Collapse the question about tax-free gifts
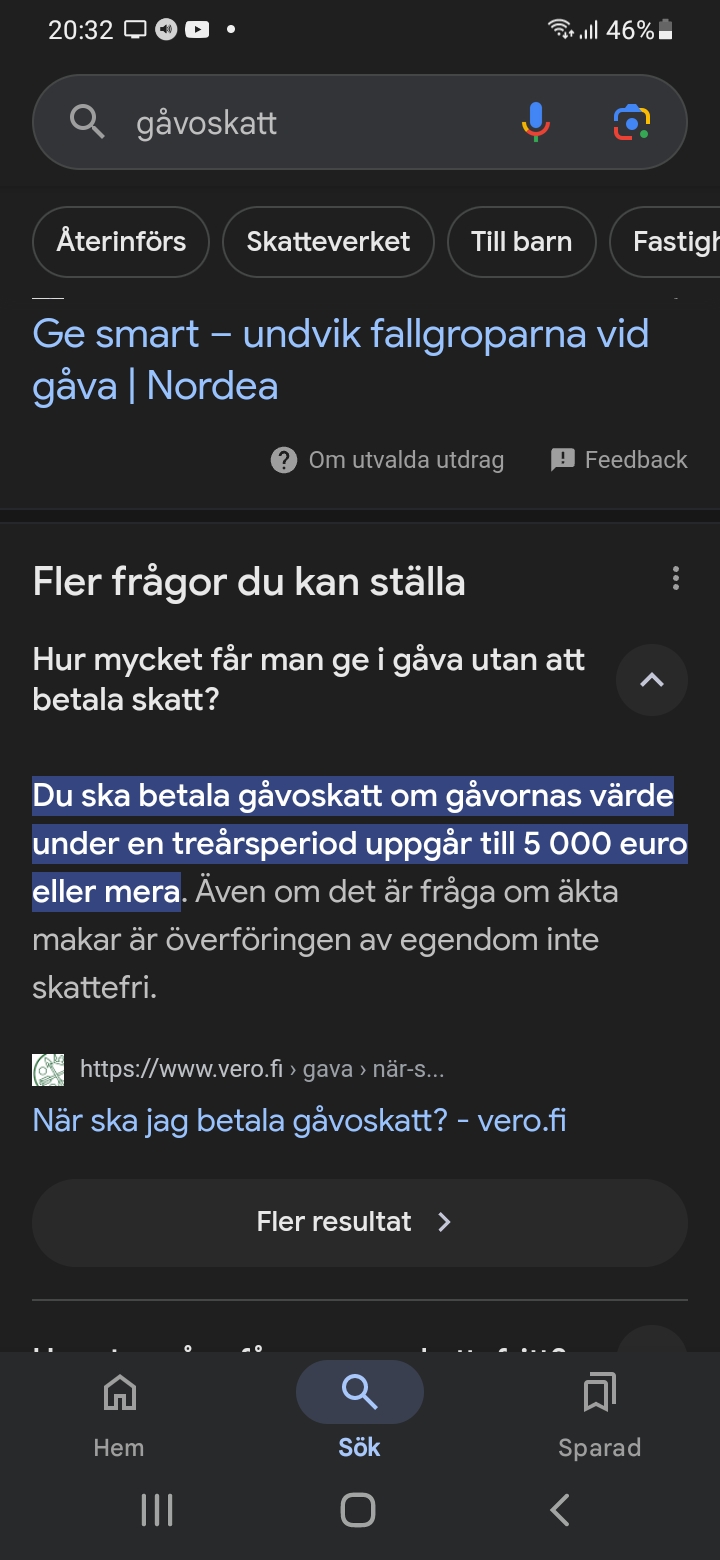Screen dimensions: 720x1560 pos(652,680)
